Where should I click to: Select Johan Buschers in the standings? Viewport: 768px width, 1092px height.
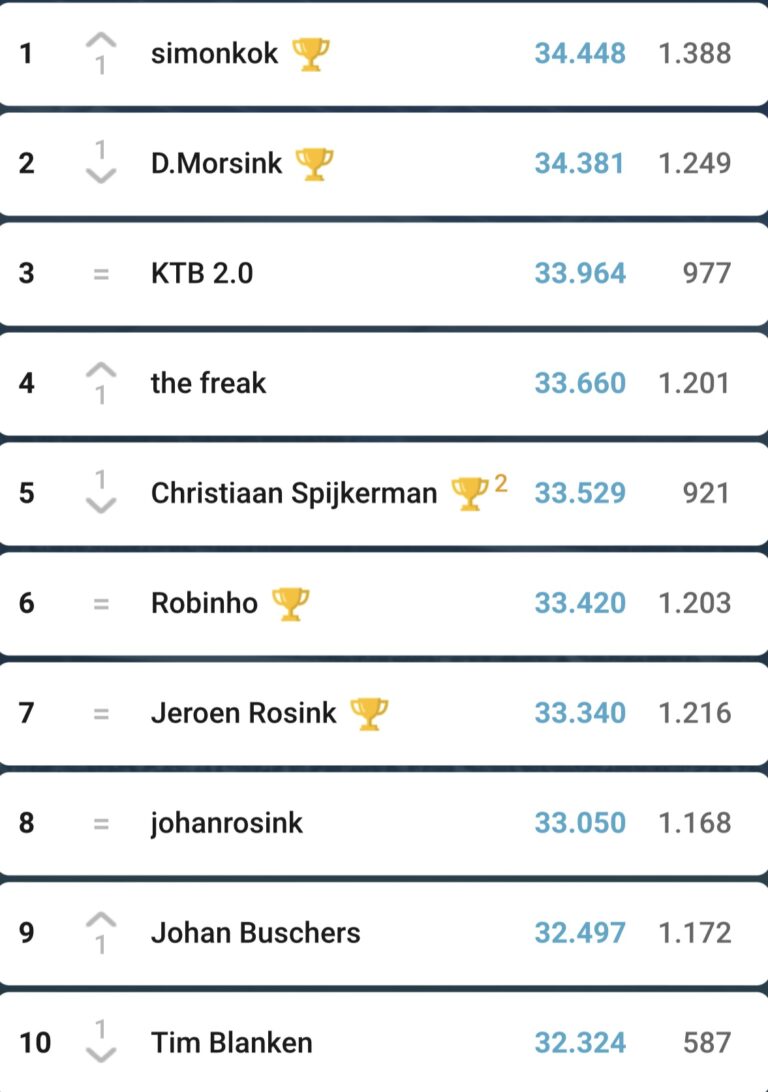[x=255, y=933]
